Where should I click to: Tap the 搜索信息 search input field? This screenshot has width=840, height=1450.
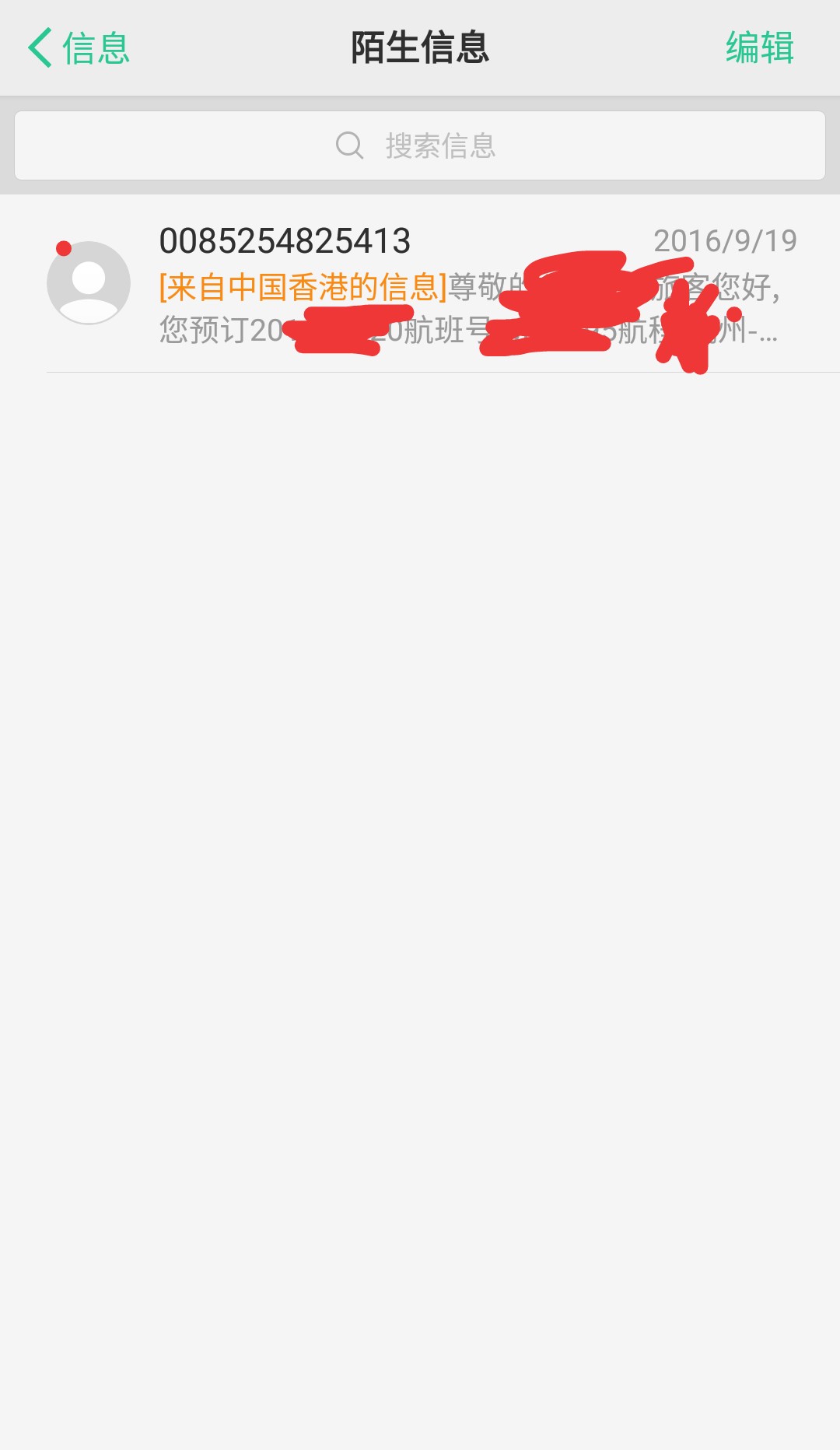[x=439, y=145]
